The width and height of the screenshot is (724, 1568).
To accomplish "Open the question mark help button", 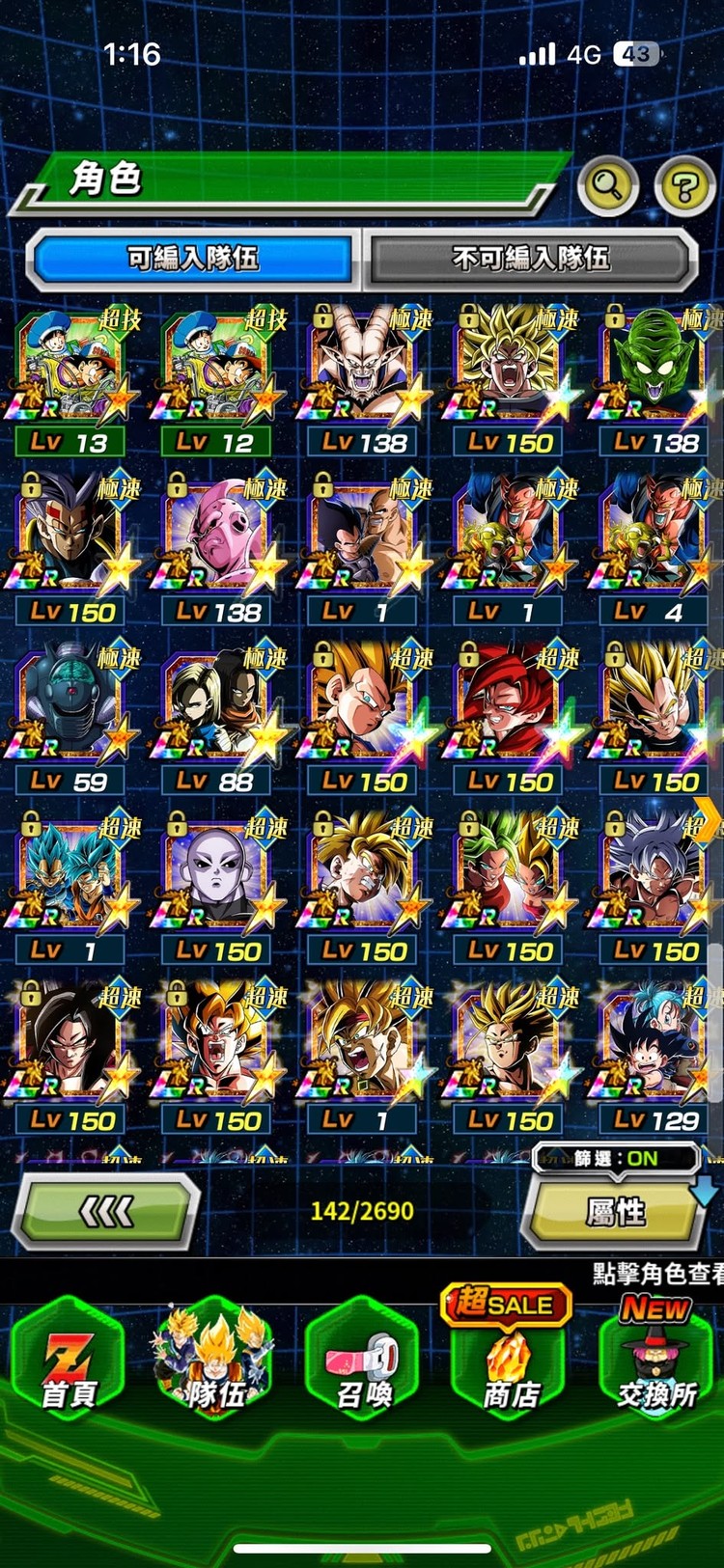I will (x=684, y=185).
